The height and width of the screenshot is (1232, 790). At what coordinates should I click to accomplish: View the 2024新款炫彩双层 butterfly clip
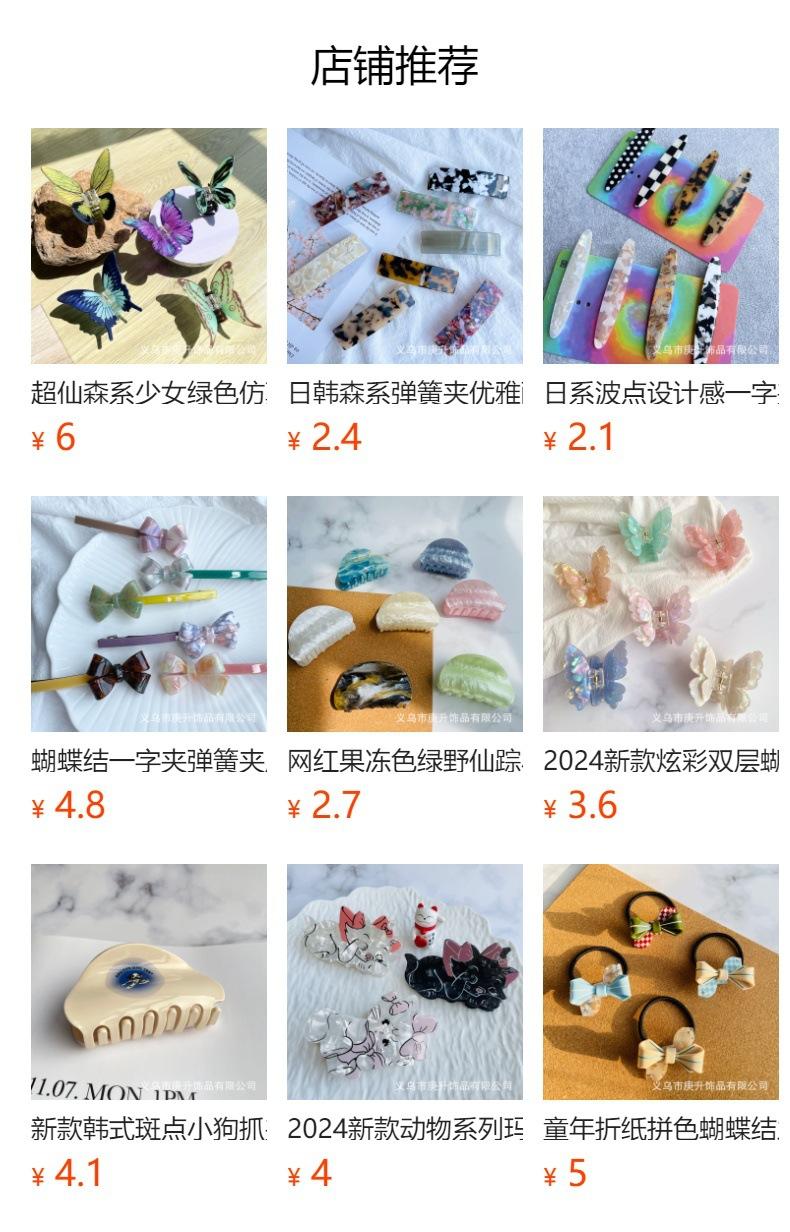tap(661, 614)
